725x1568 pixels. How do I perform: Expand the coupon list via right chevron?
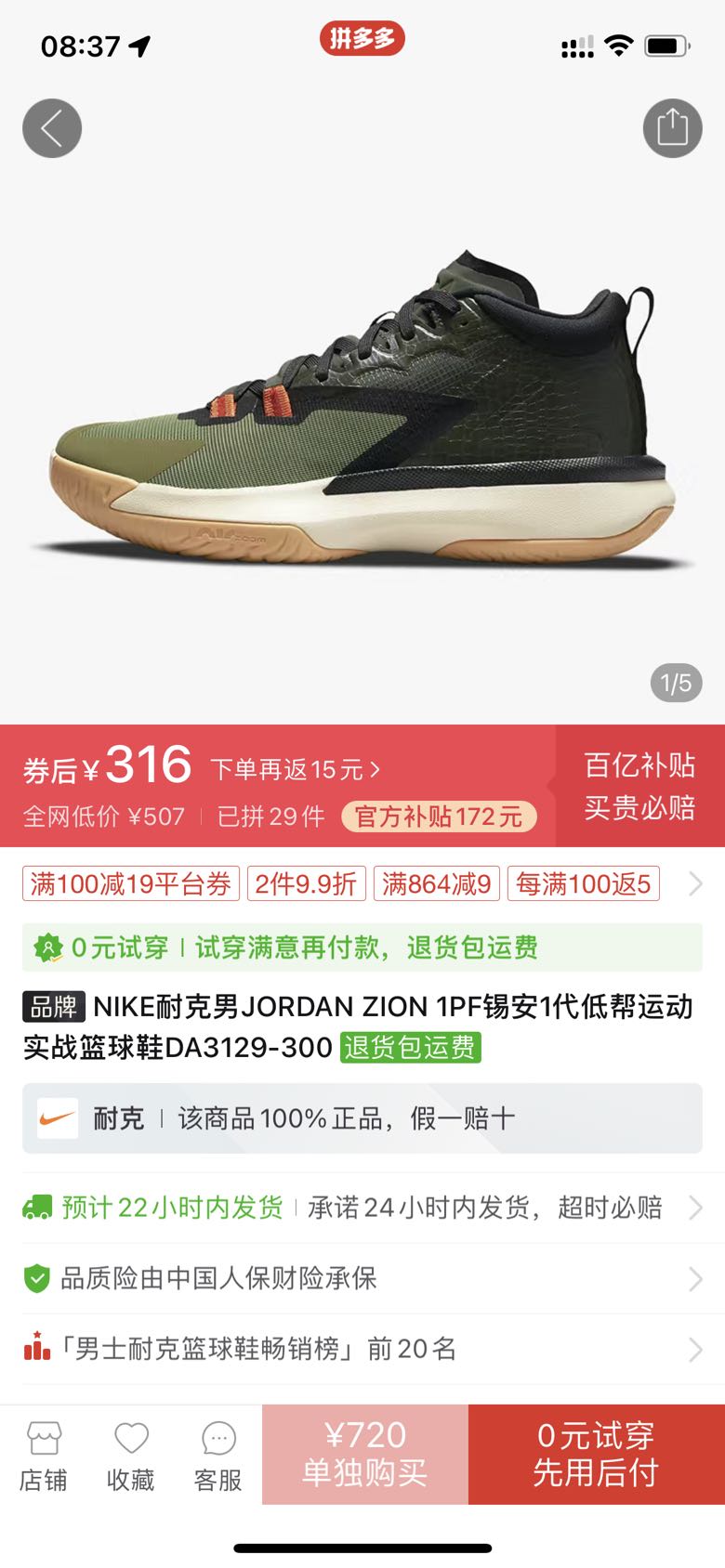coord(695,884)
